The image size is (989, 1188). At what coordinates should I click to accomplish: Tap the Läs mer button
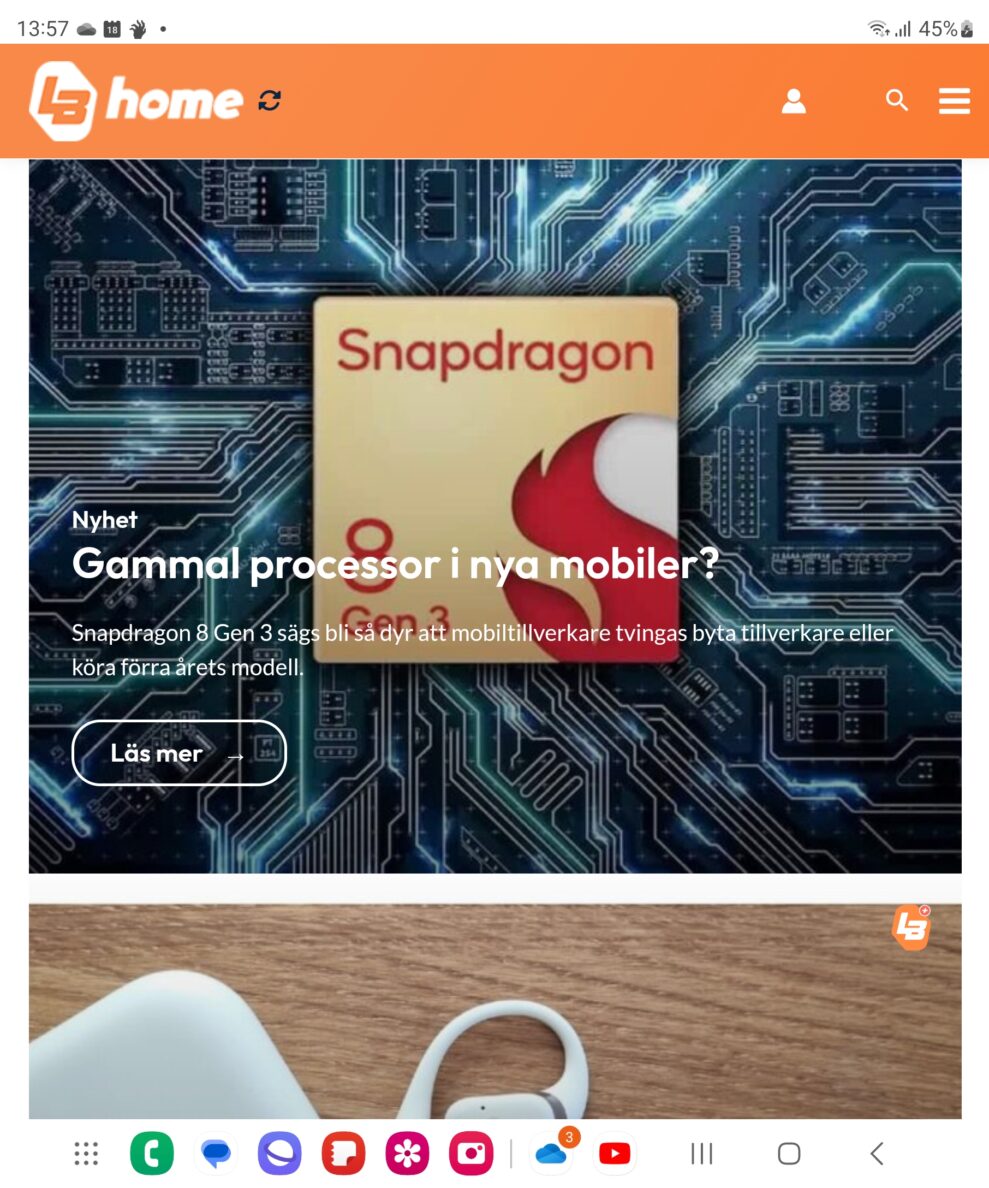coord(179,753)
